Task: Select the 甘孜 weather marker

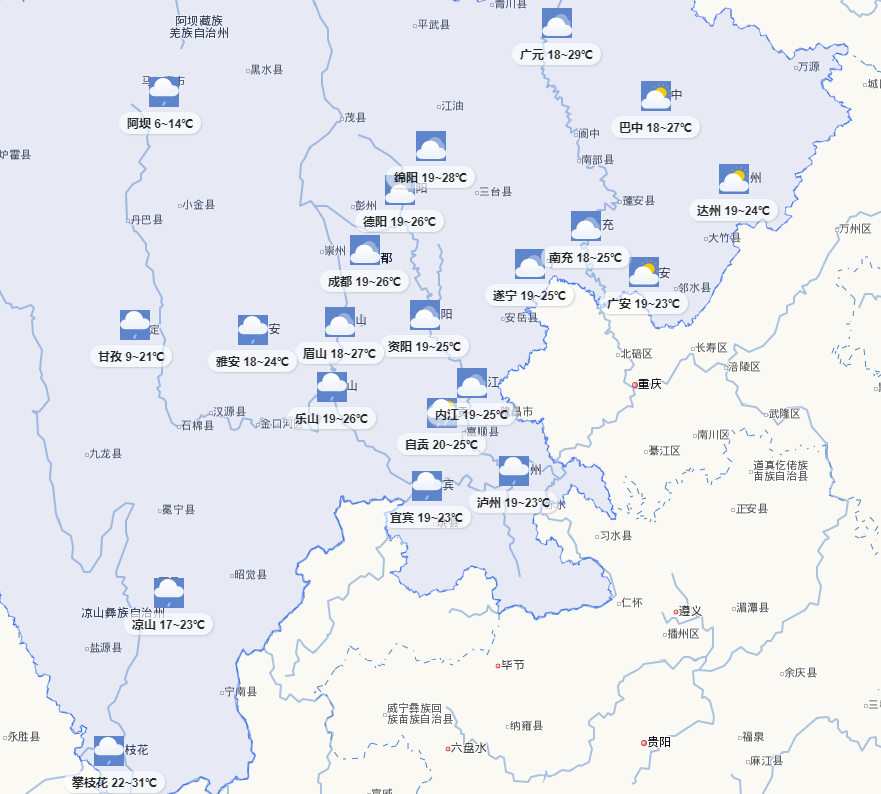Action: pyautogui.click(x=135, y=325)
